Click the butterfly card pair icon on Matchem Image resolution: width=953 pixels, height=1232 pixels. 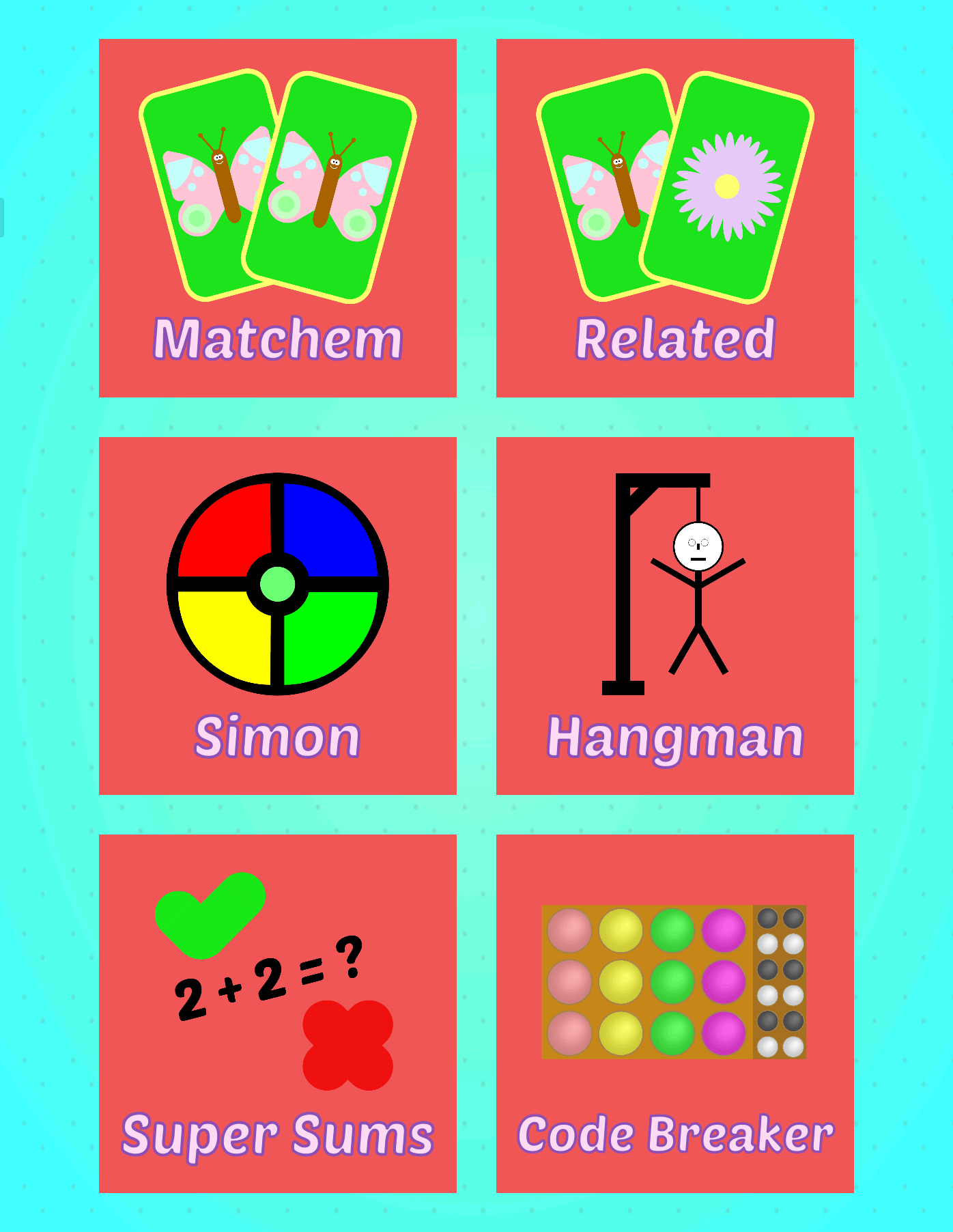(276, 184)
